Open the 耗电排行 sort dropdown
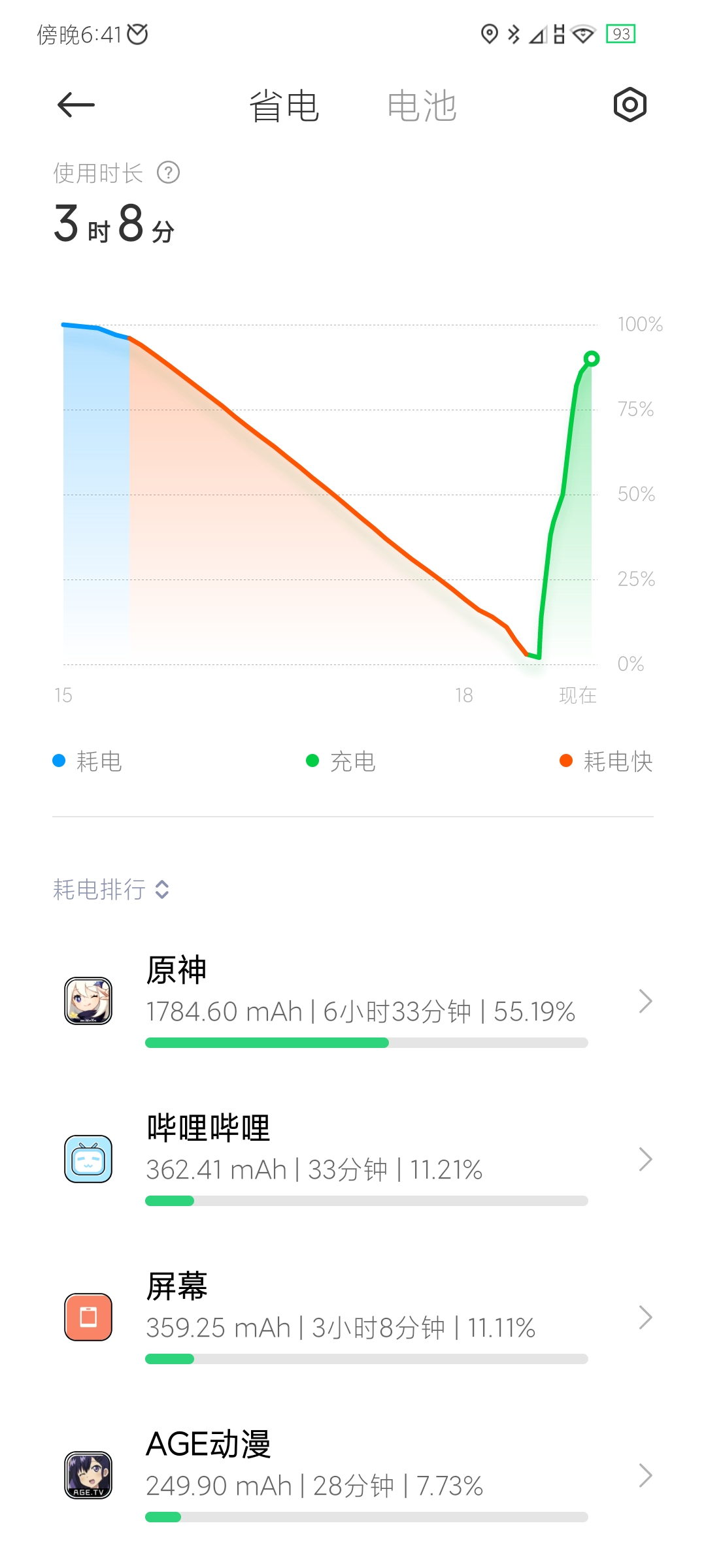706x1568 pixels. tap(111, 889)
